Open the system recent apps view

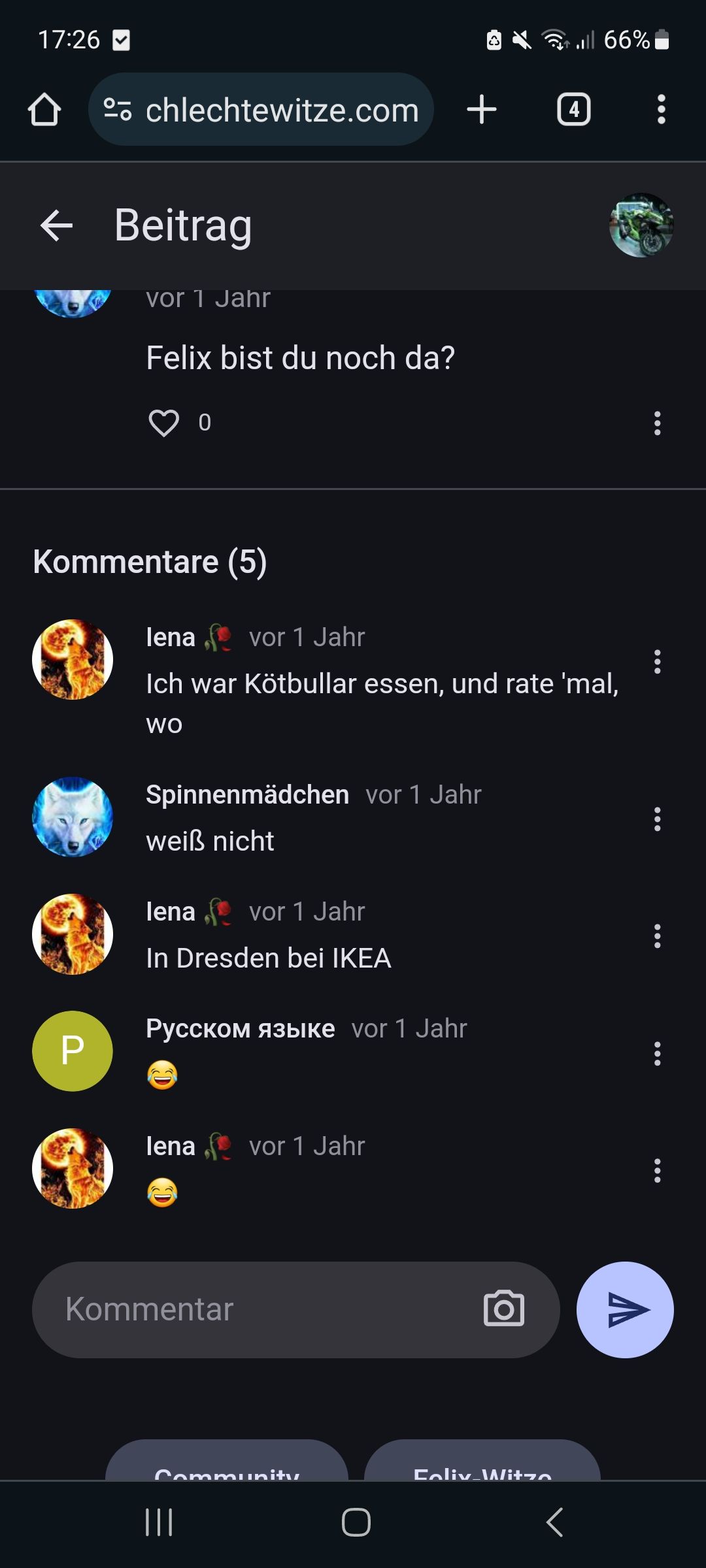tap(159, 1522)
